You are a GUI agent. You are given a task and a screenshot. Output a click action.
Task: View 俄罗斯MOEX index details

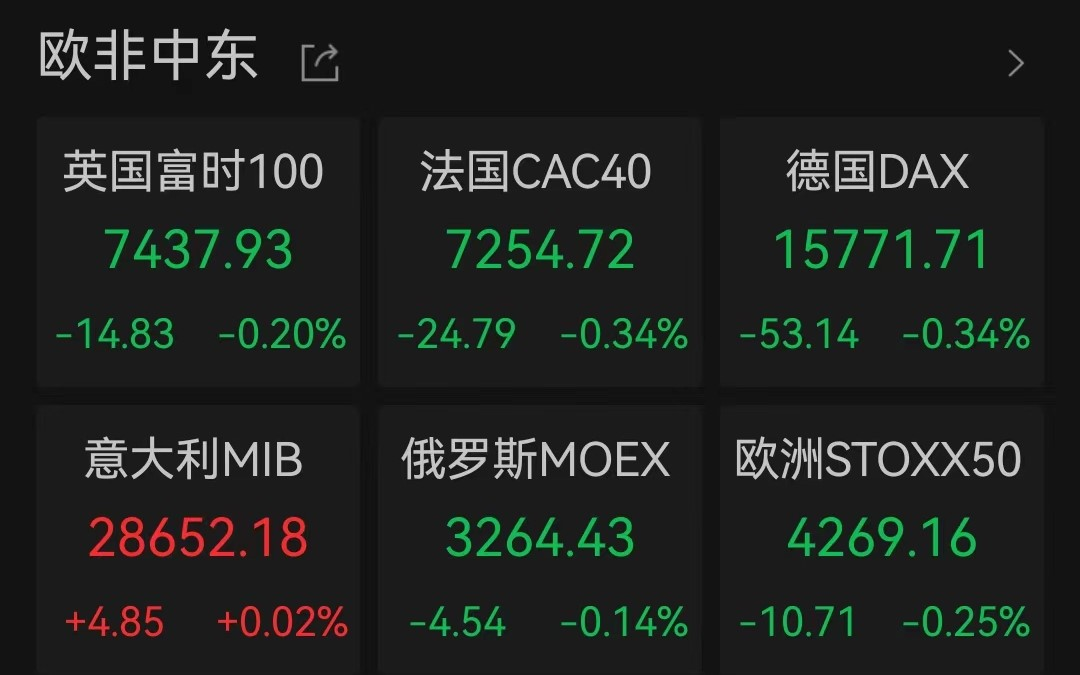[x=540, y=540]
